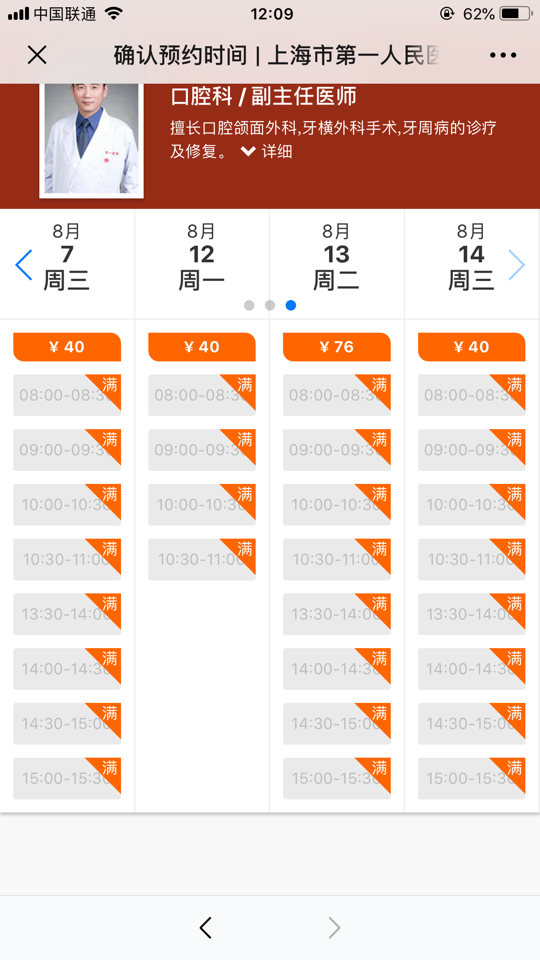Choose the 15:00-15:30 slot on August 14
The image size is (540, 960).
471,778
